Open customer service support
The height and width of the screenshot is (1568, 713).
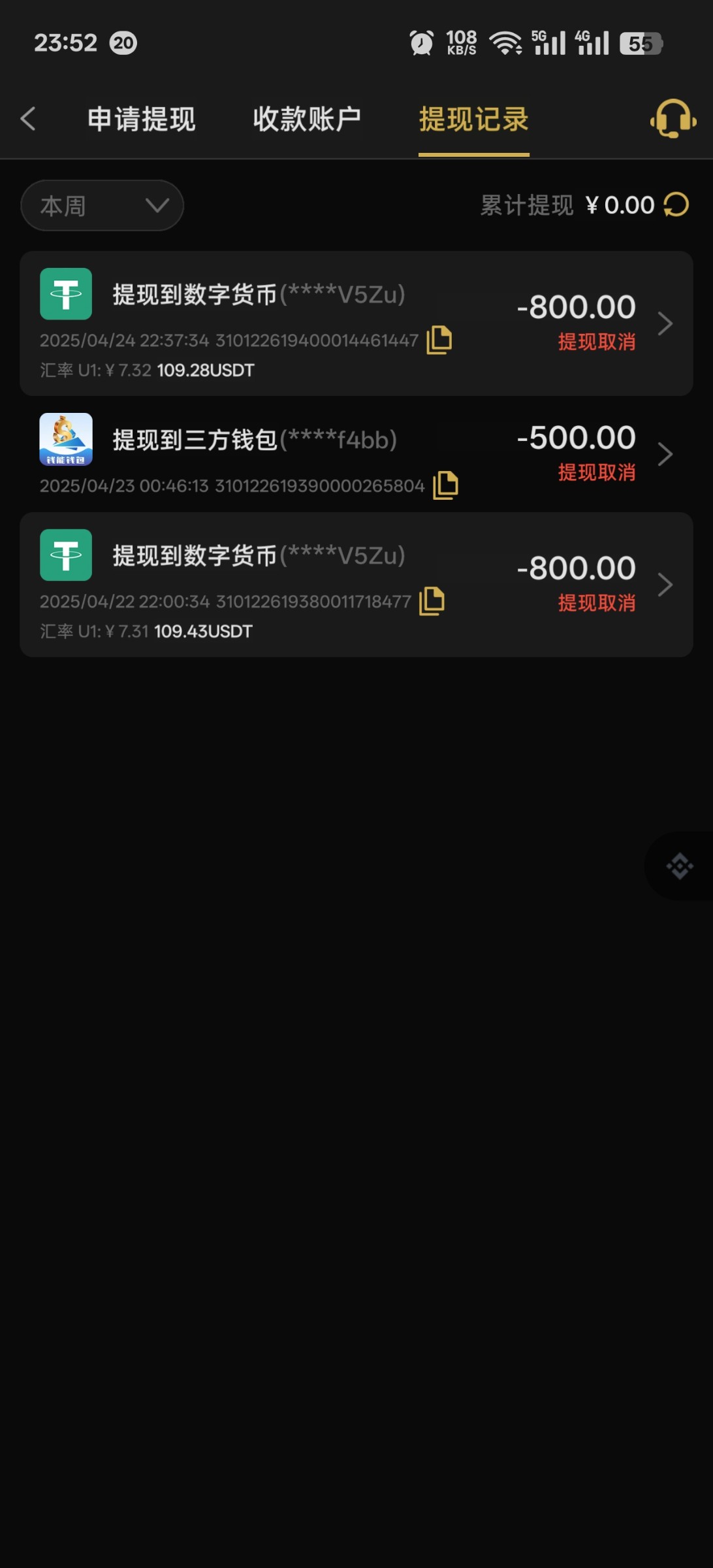[673, 120]
